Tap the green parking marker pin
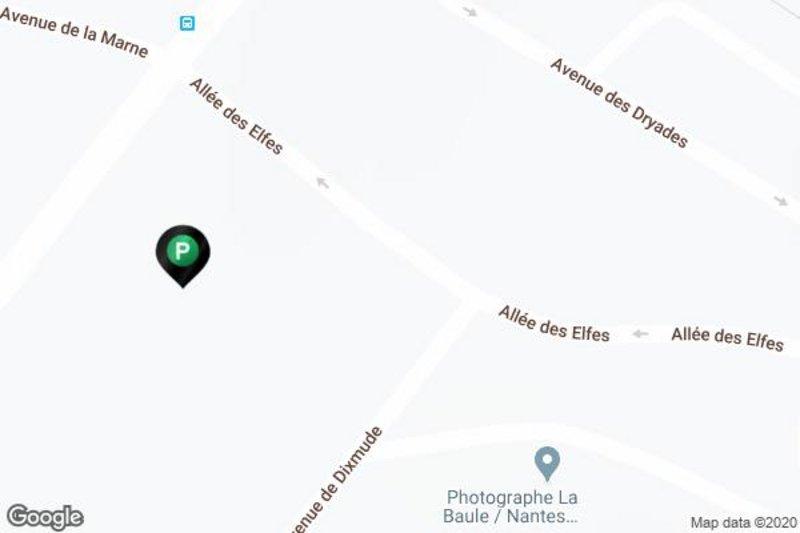The width and height of the screenshot is (800, 533). point(182,252)
